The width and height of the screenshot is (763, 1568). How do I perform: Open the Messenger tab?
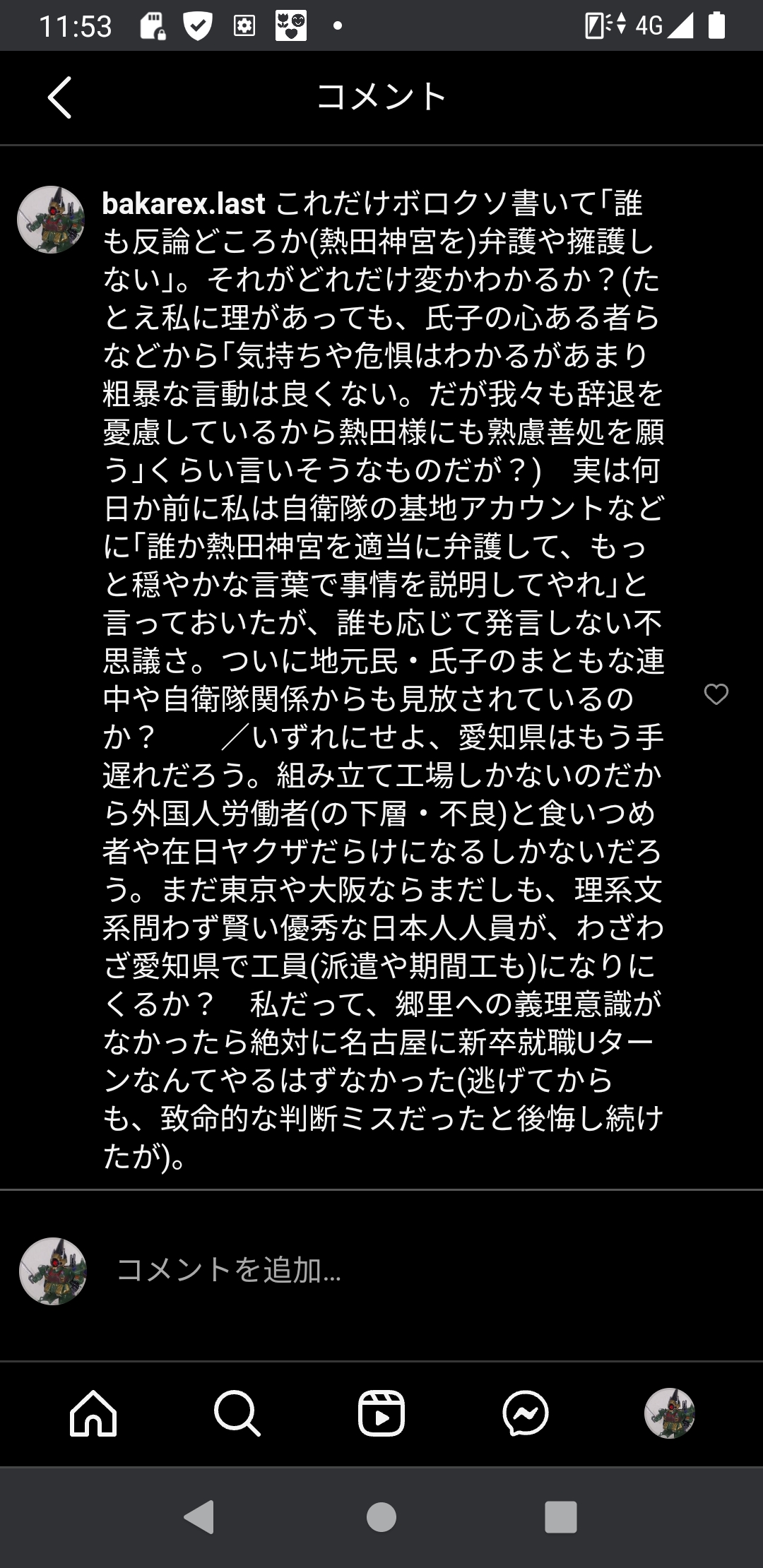point(526,1413)
